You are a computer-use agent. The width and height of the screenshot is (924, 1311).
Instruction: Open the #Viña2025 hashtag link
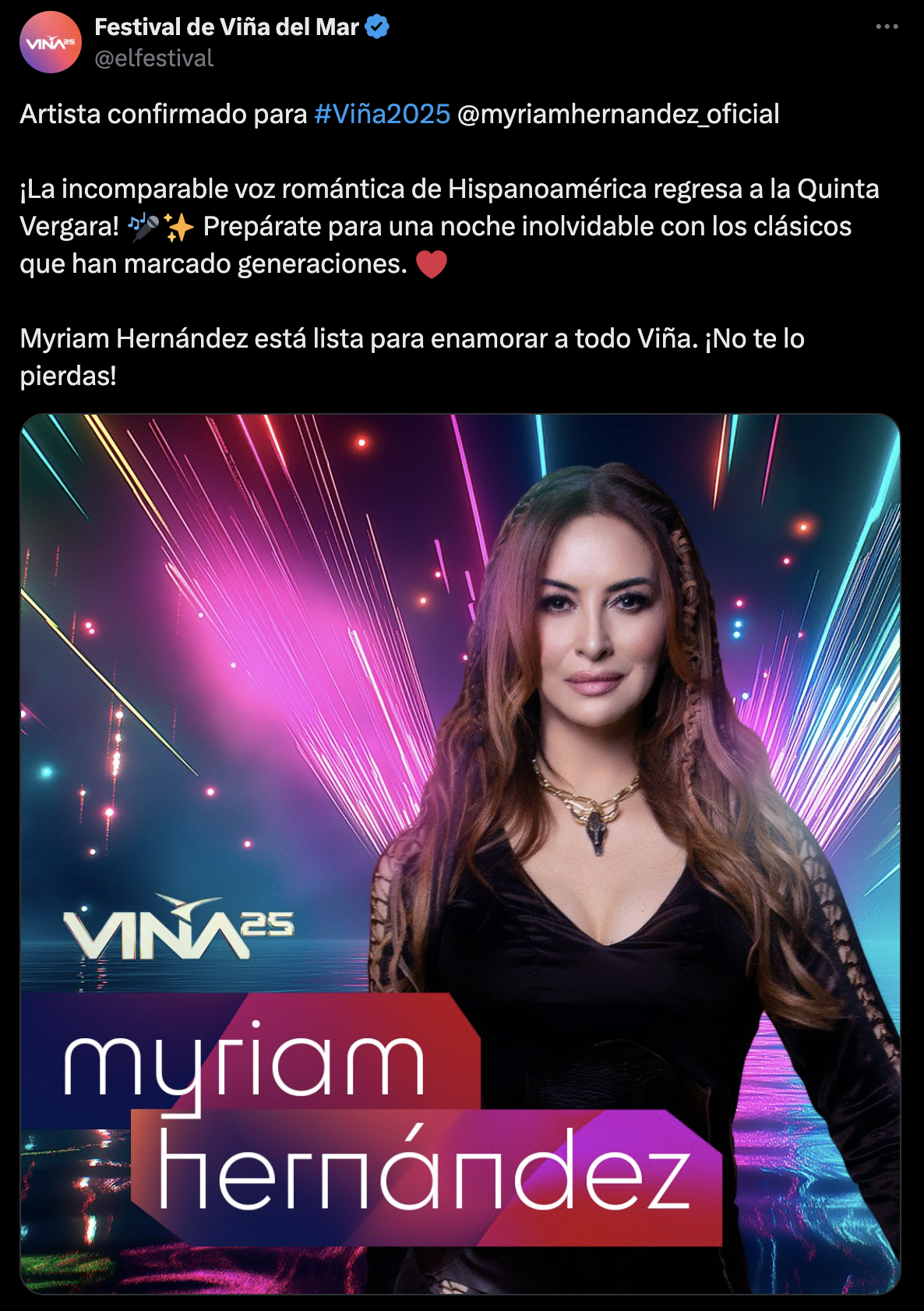[x=382, y=114]
